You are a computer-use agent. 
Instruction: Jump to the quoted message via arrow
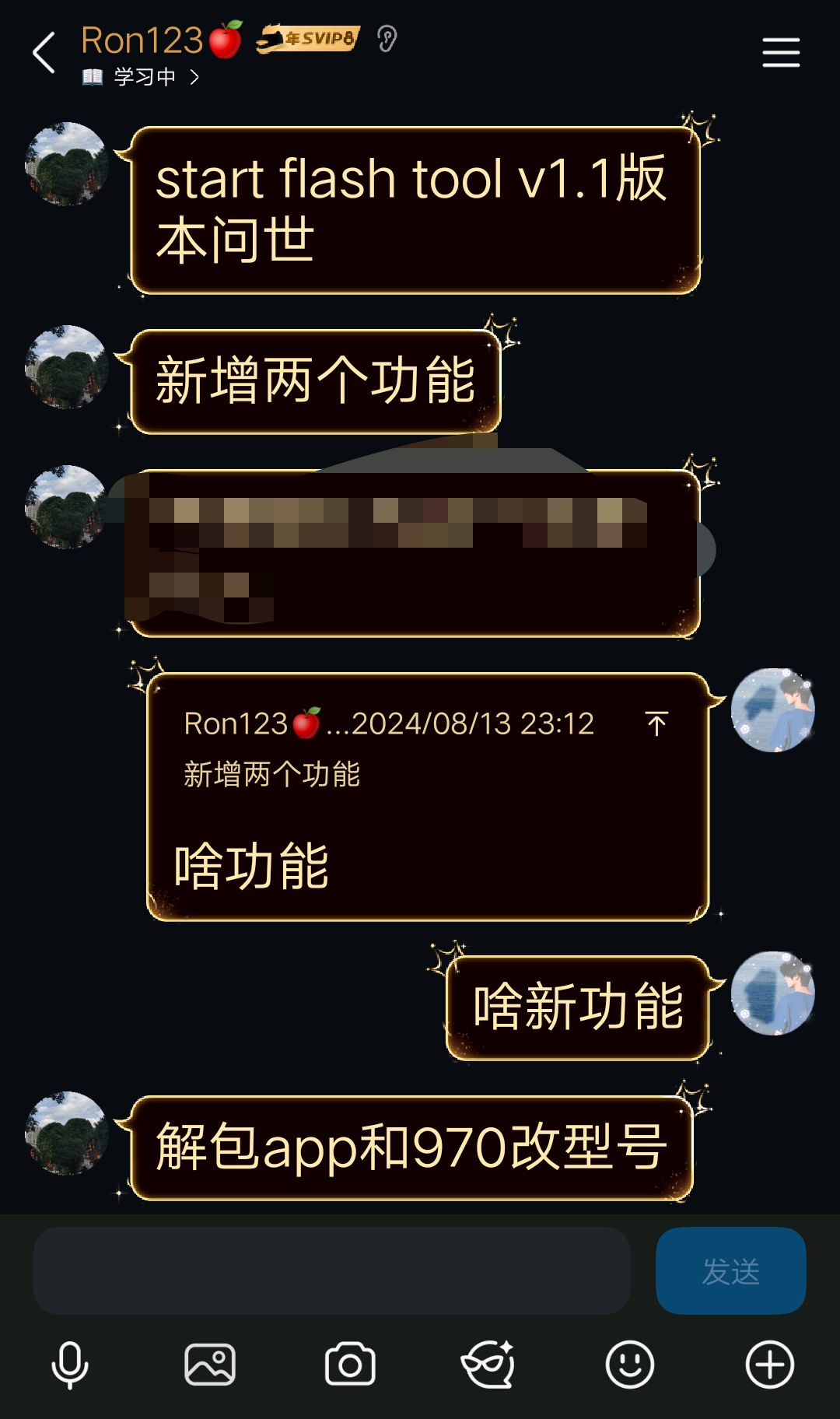click(656, 724)
